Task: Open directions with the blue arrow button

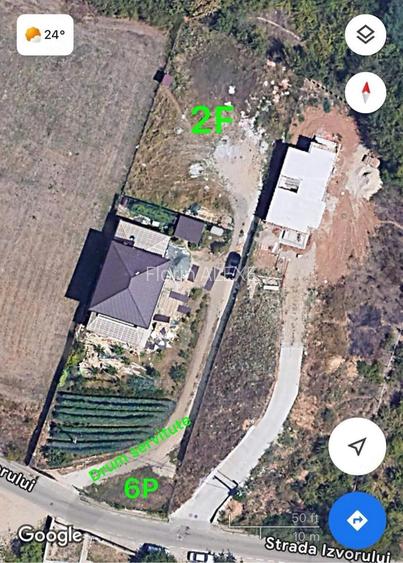Action: click(x=357, y=521)
